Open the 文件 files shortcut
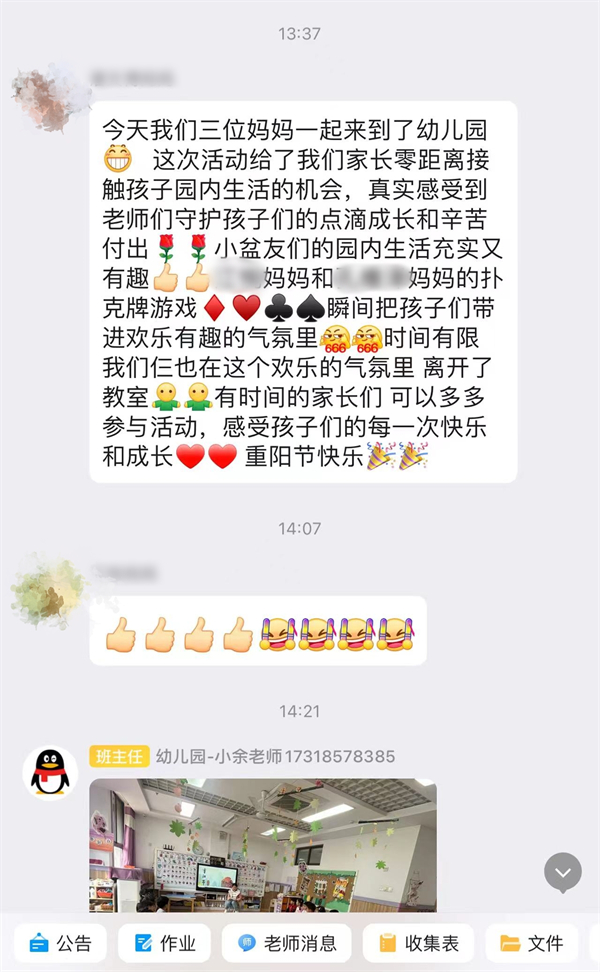 (x=532, y=942)
